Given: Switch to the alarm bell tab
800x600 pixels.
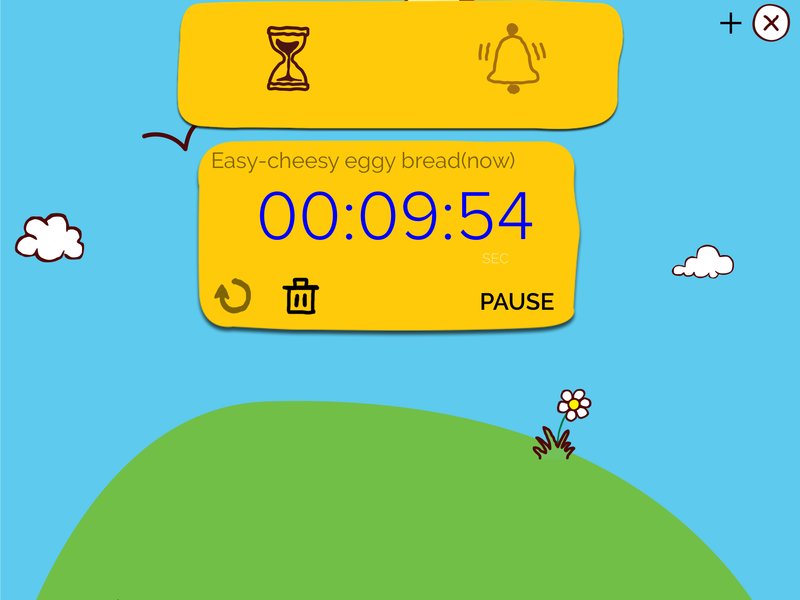Looking at the screenshot, I should (x=513, y=59).
